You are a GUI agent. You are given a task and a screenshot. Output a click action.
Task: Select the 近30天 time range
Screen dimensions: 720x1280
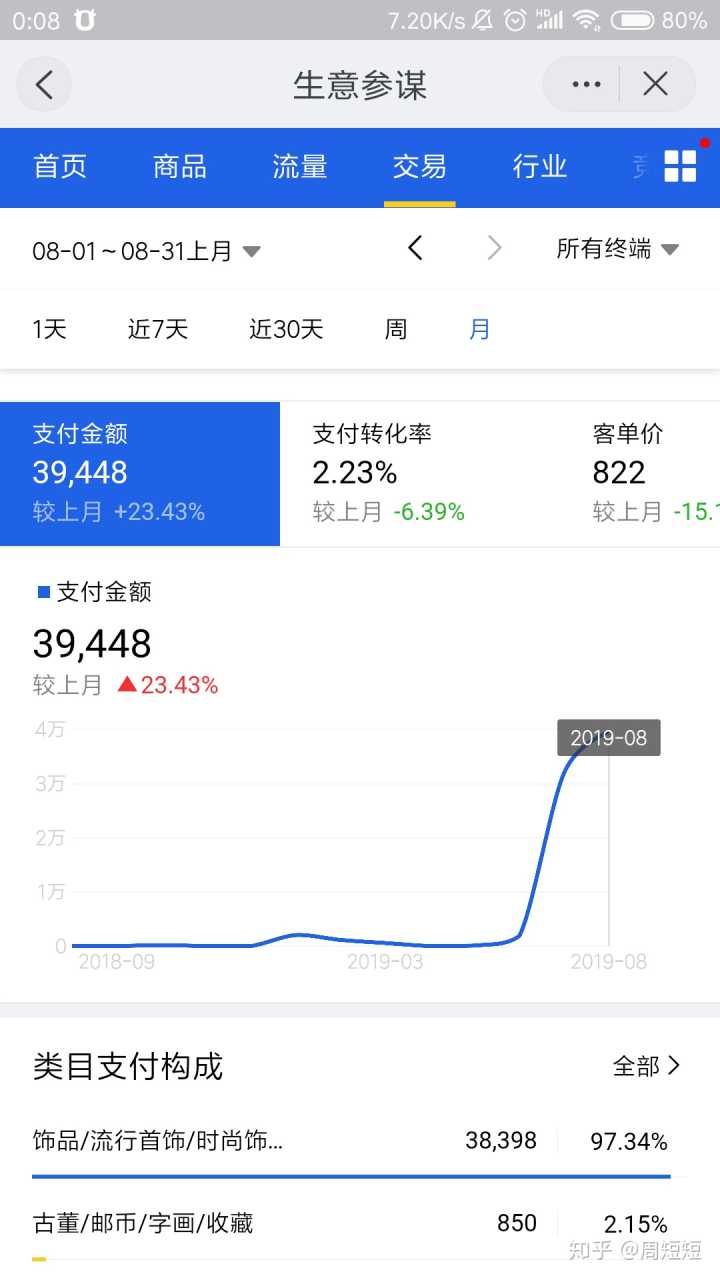pos(286,329)
